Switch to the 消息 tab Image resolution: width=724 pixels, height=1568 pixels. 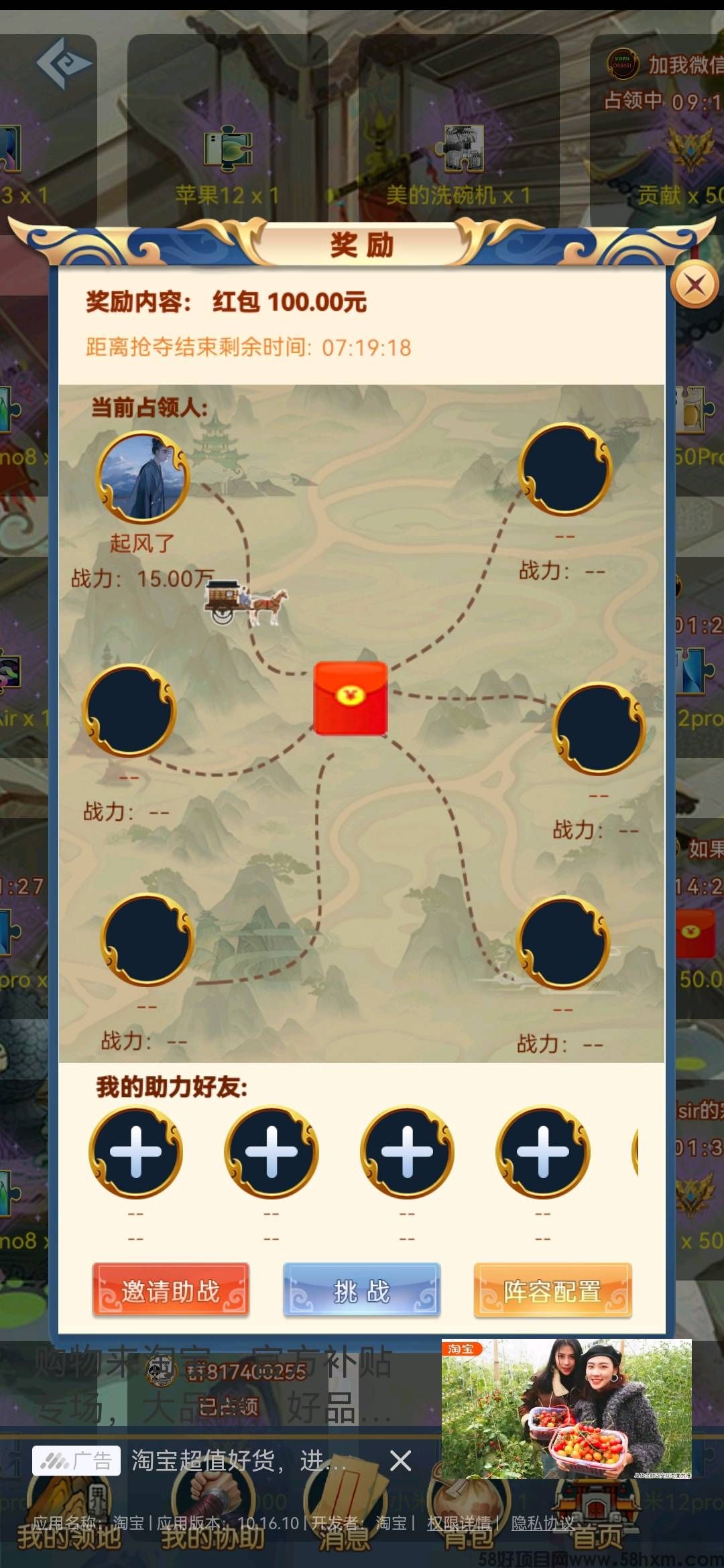344,1534
